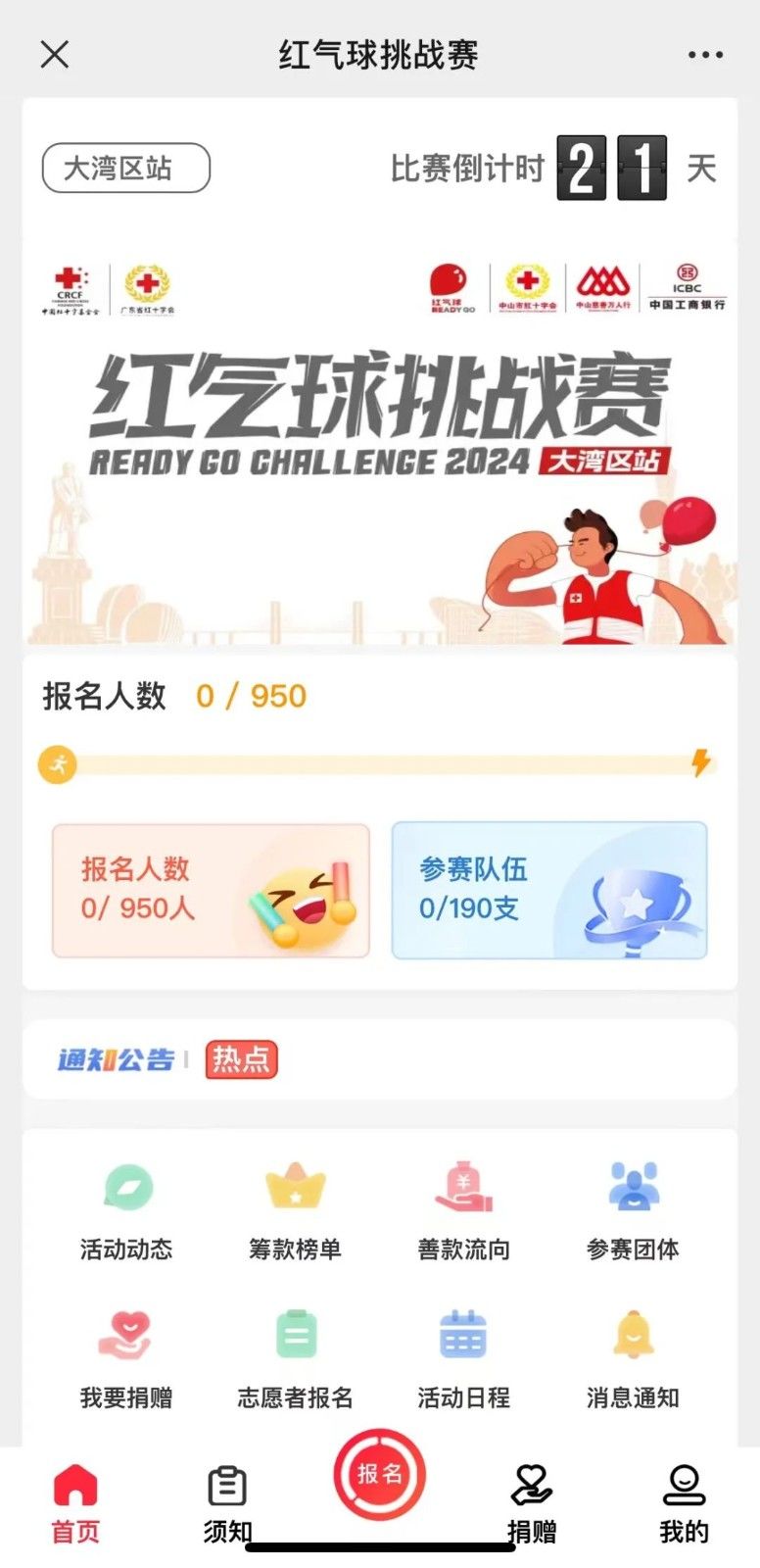View the 活动日程 event schedule
The width and height of the screenshot is (760, 1568).
pos(463,1358)
